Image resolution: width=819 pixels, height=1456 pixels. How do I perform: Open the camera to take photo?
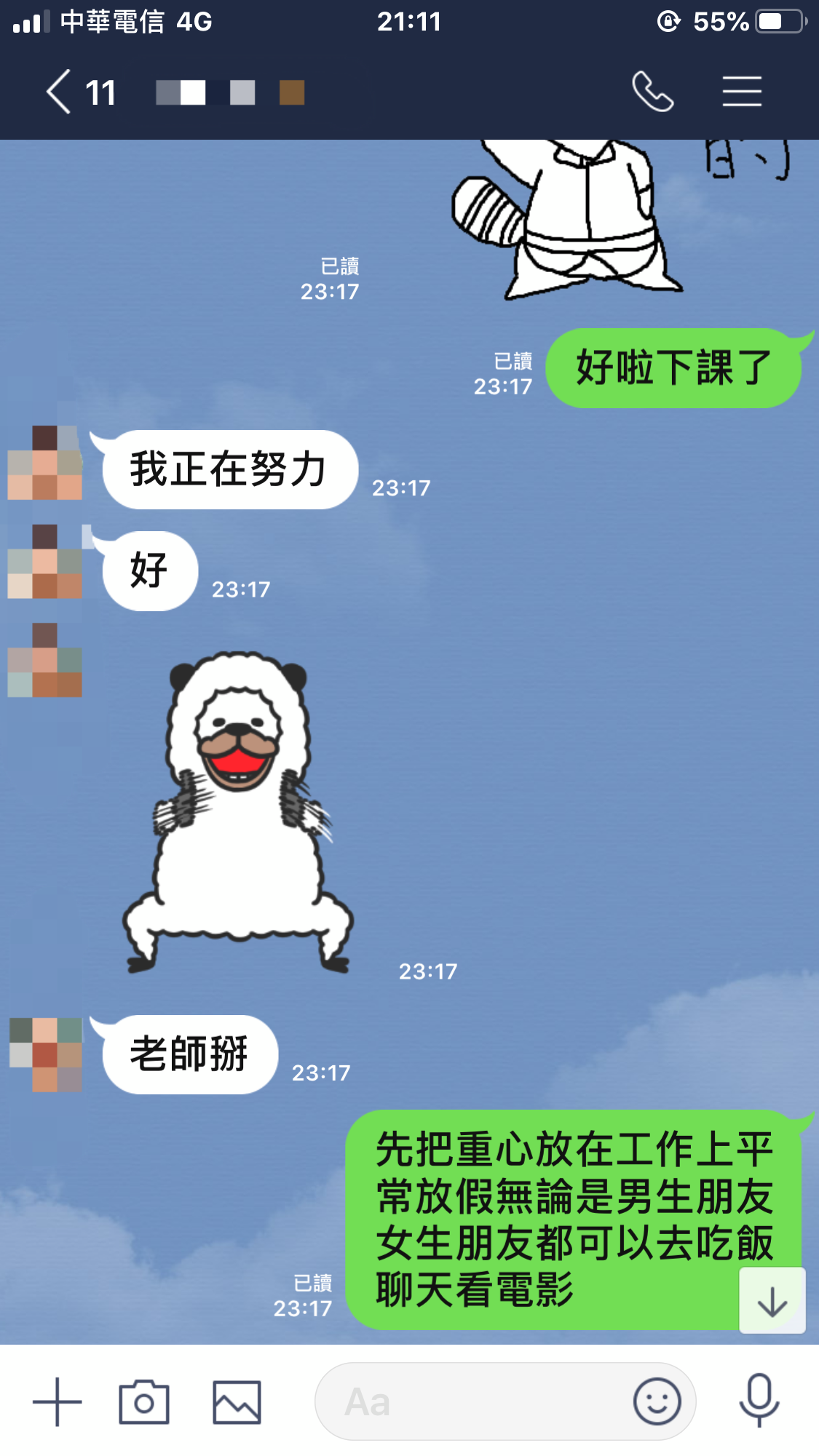(144, 1401)
